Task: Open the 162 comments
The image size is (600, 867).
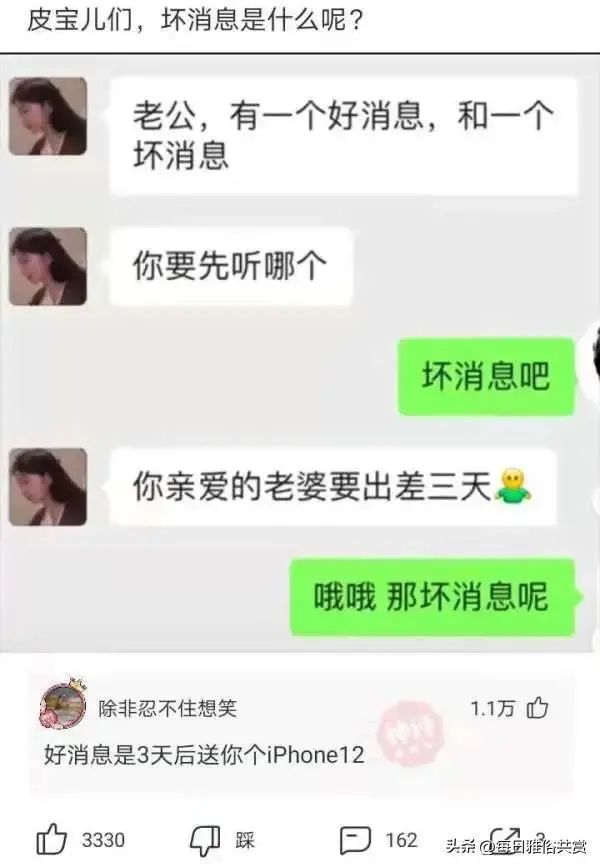Action: coord(355,838)
